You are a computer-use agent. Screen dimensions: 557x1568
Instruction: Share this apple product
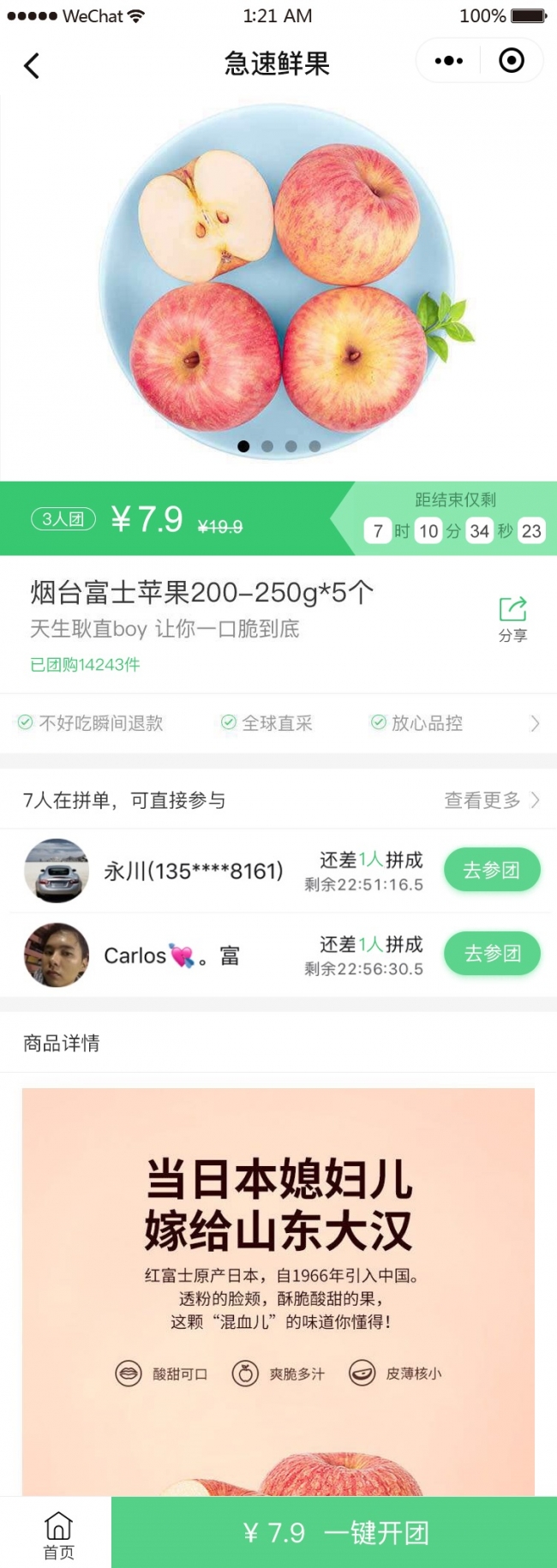click(512, 619)
